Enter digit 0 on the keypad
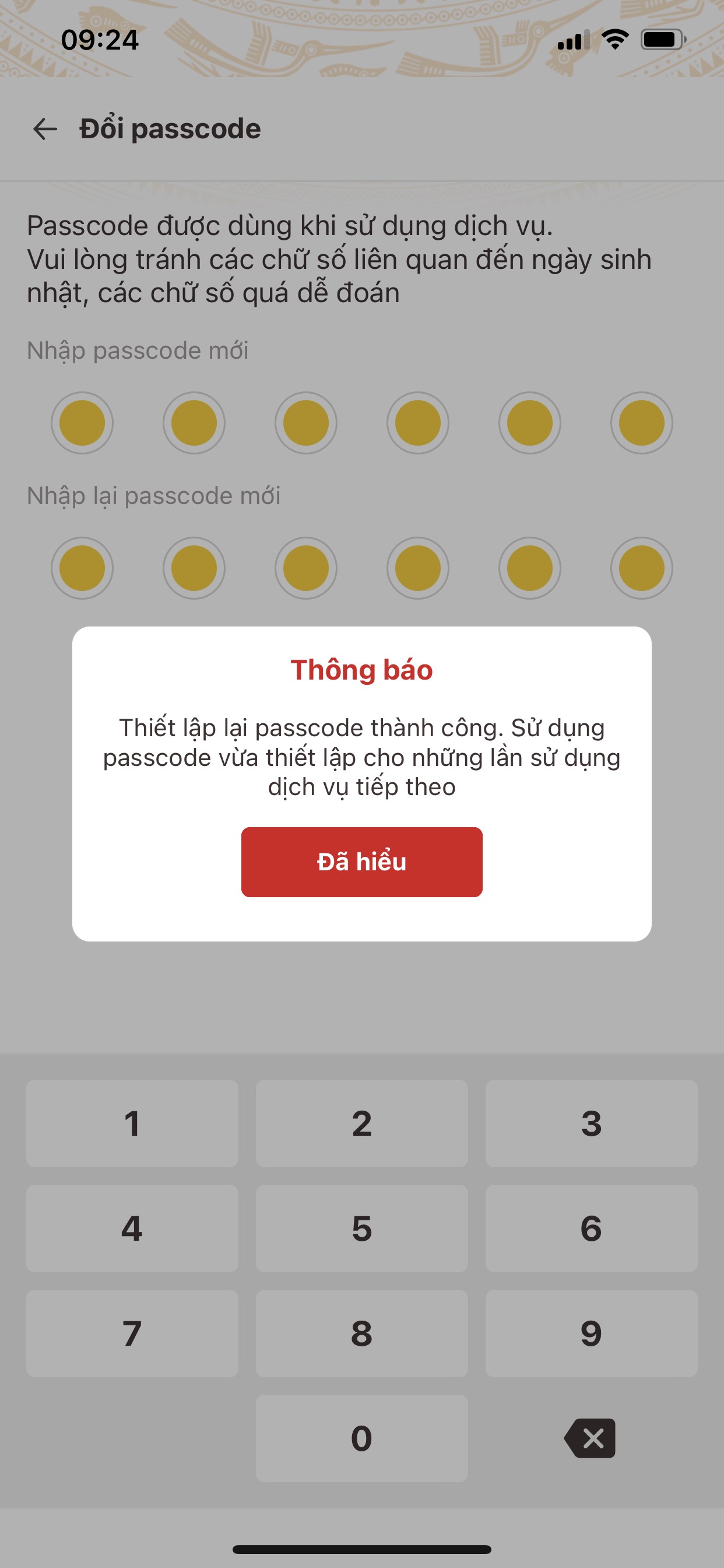 [361, 1438]
